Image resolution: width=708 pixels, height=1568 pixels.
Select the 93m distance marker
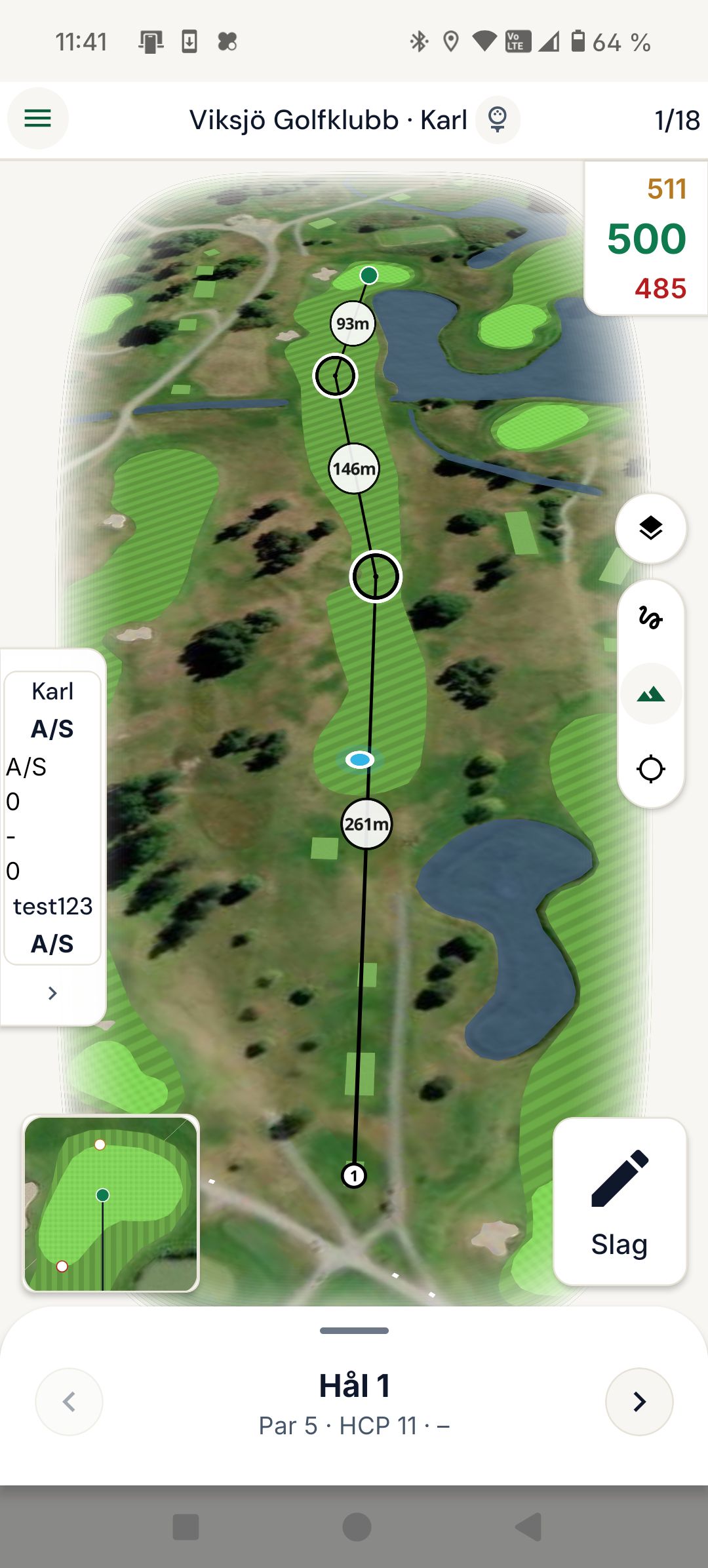coord(353,323)
